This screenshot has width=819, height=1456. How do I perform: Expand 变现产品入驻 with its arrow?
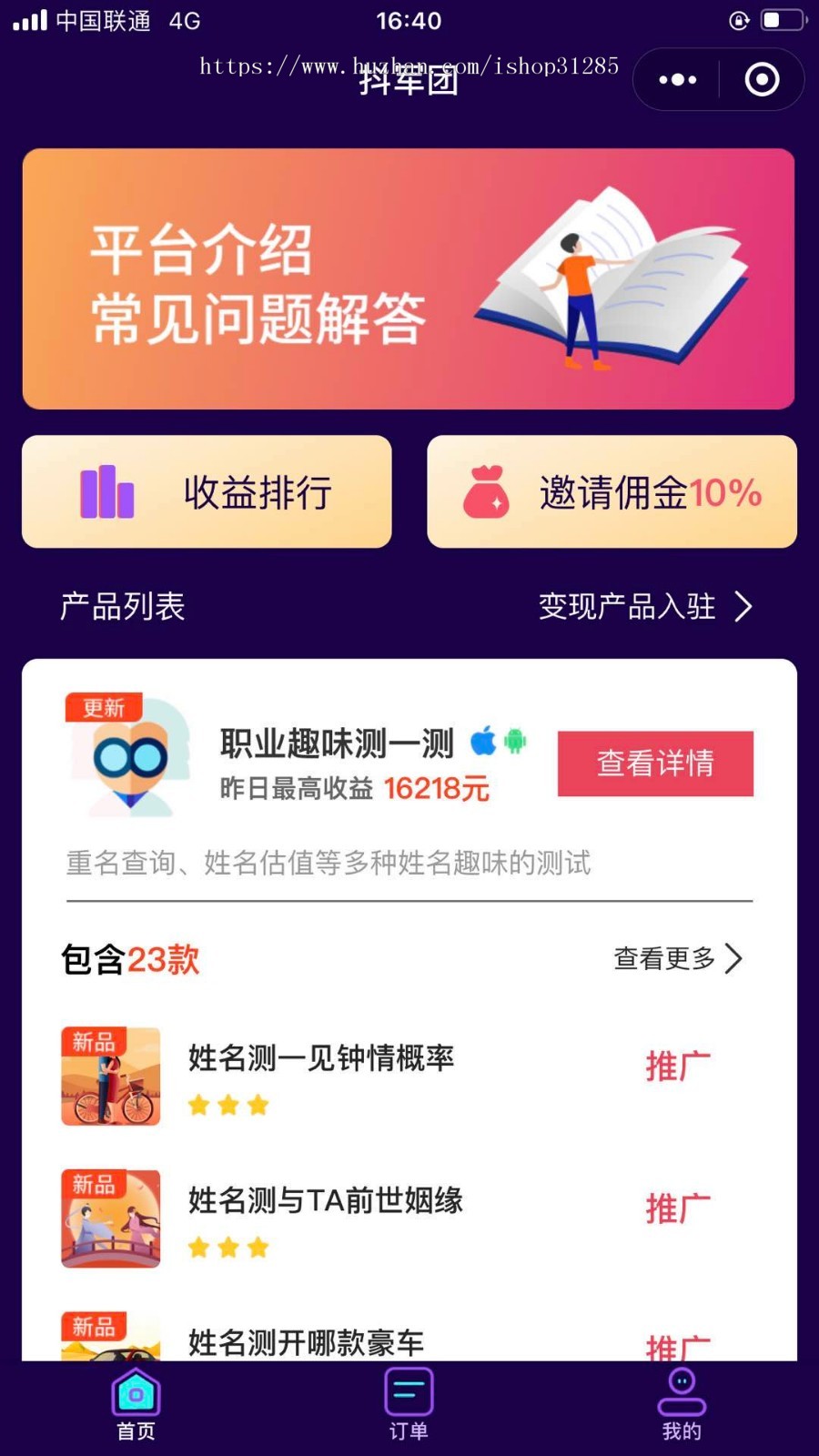[x=744, y=606]
